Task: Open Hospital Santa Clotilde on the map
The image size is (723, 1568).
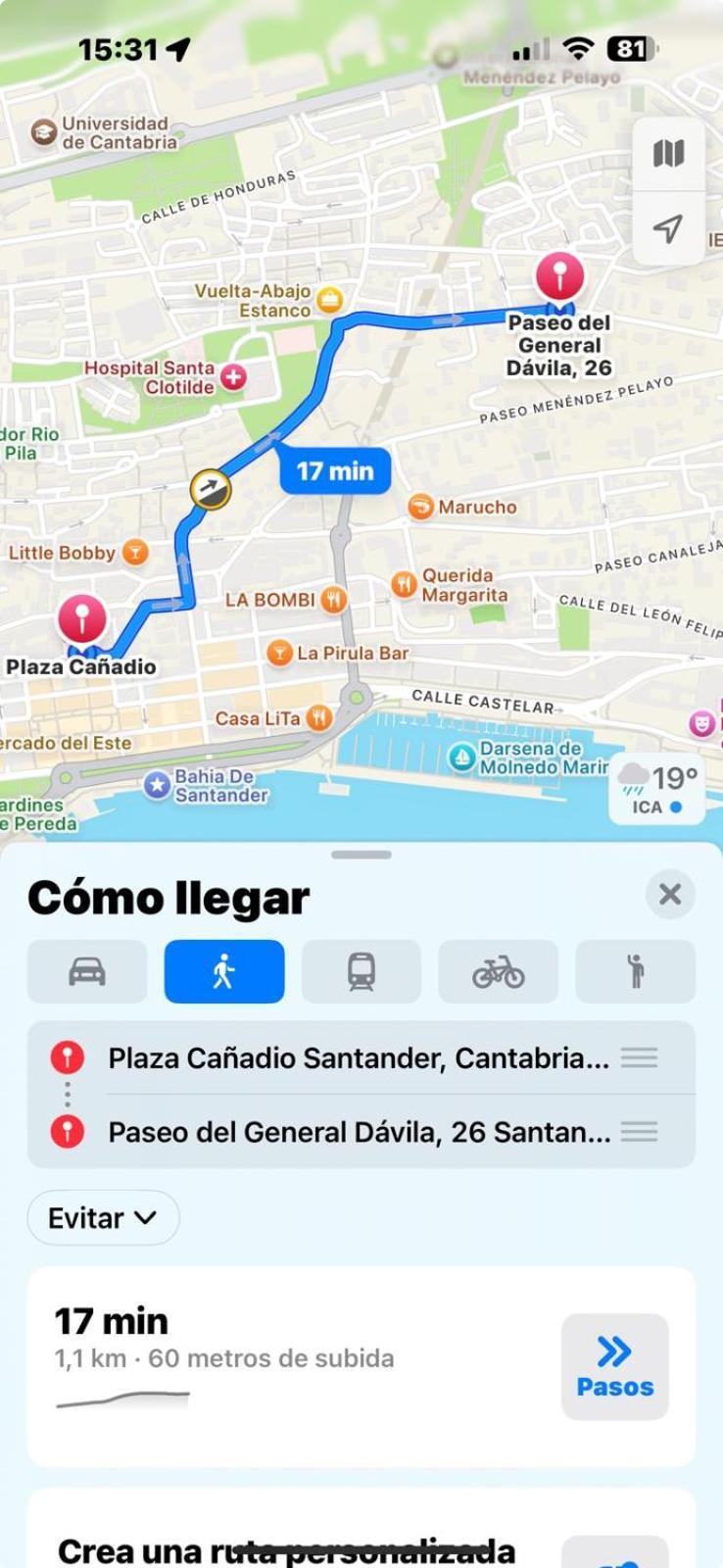Action: (x=233, y=377)
